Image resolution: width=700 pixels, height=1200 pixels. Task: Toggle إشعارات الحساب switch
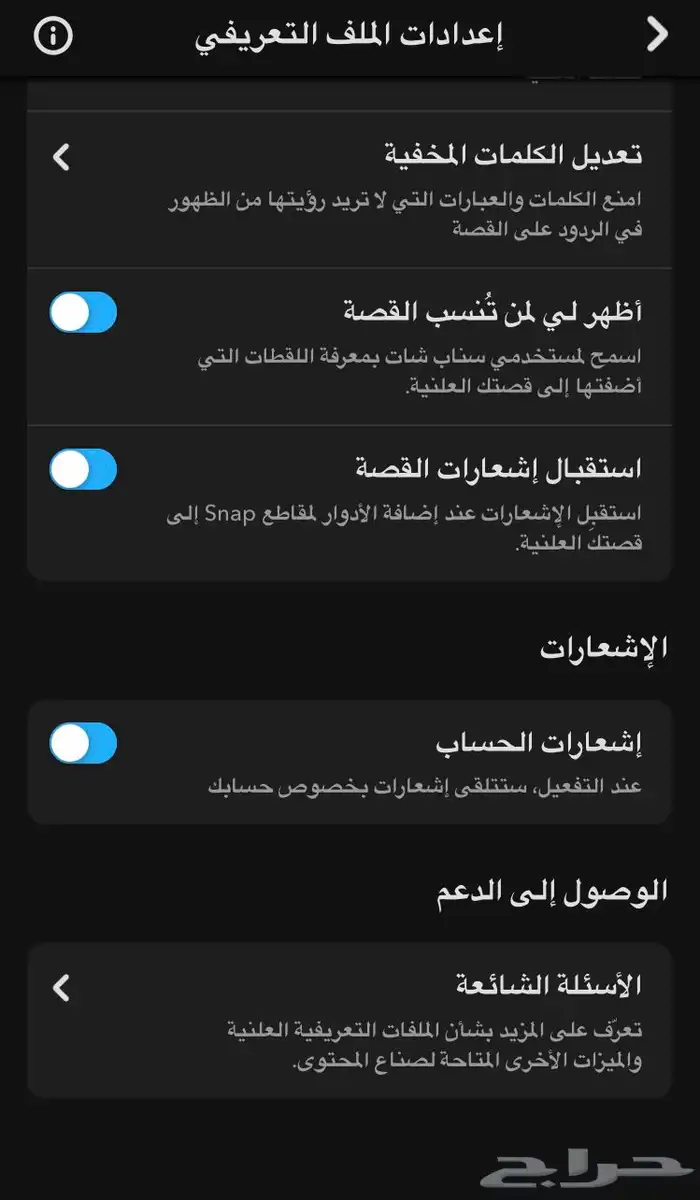(x=84, y=743)
